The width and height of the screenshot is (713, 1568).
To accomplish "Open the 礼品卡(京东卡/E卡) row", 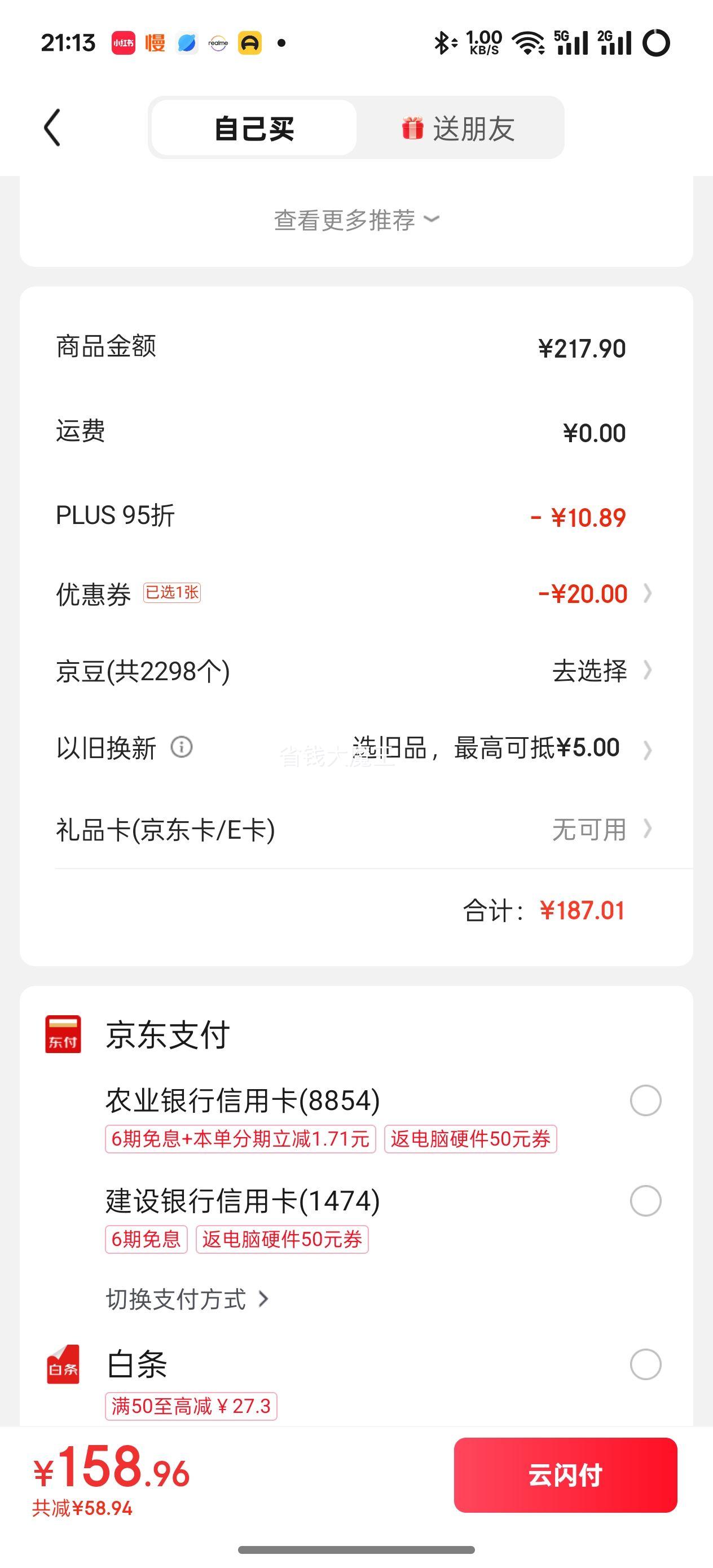I will [x=356, y=829].
